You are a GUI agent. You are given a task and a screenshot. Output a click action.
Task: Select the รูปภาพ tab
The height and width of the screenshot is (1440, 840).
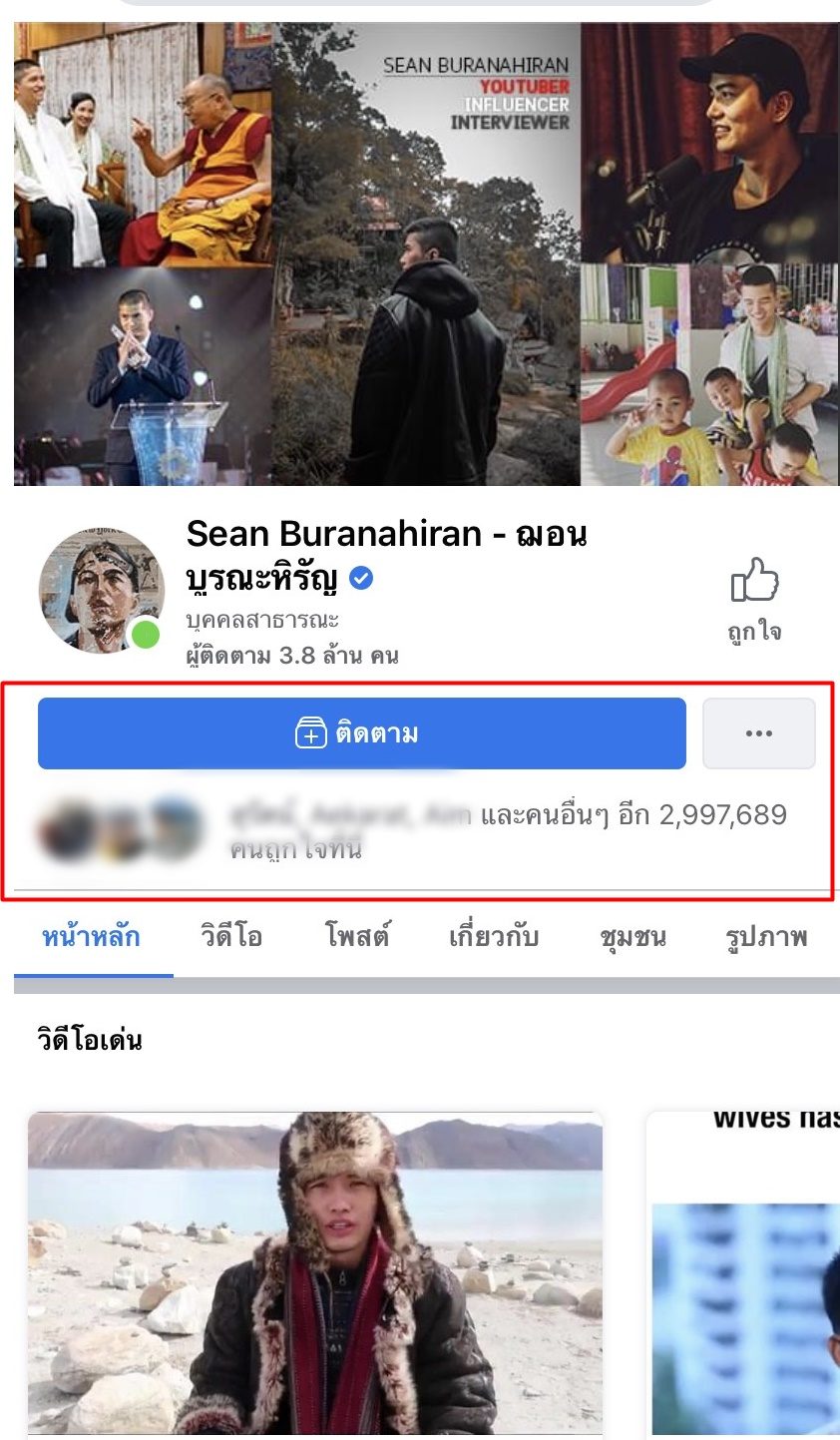pos(766,937)
